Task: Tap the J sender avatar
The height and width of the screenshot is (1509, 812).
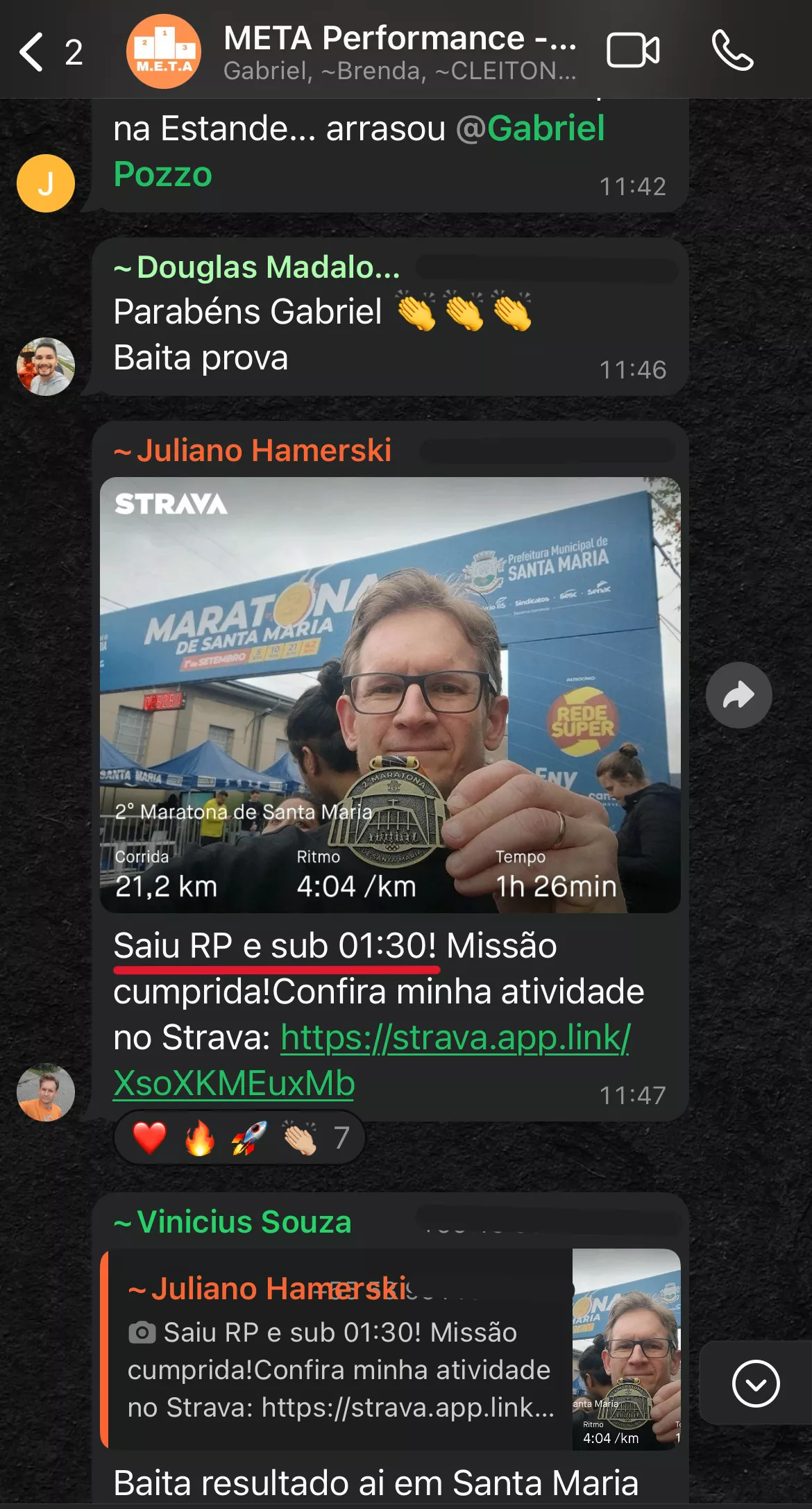Action: click(x=46, y=183)
